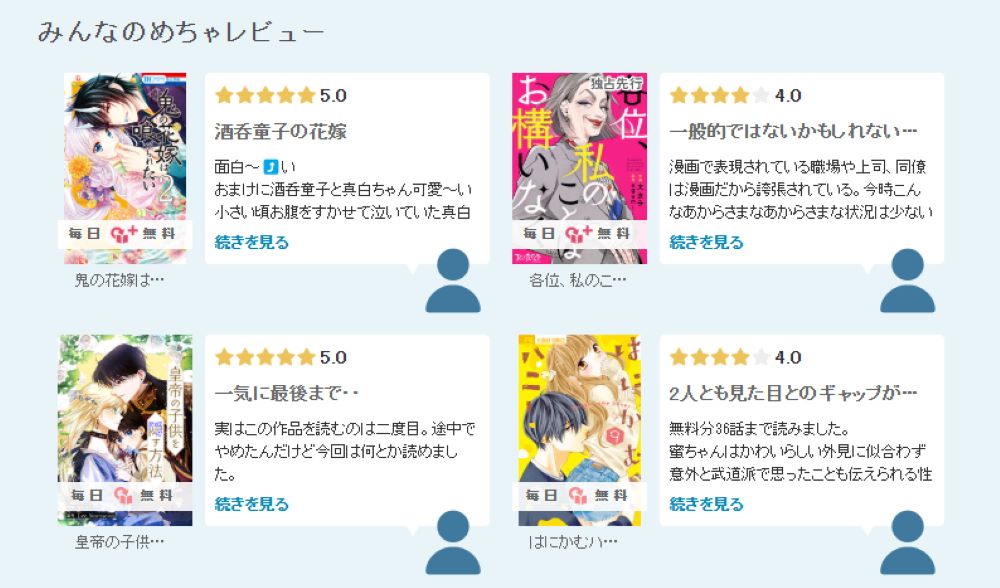Tap 続きを読む on the 酒呑童子の花嫁 review
This screenshot has width=1000, height=588.
click(x=252, y=242)
